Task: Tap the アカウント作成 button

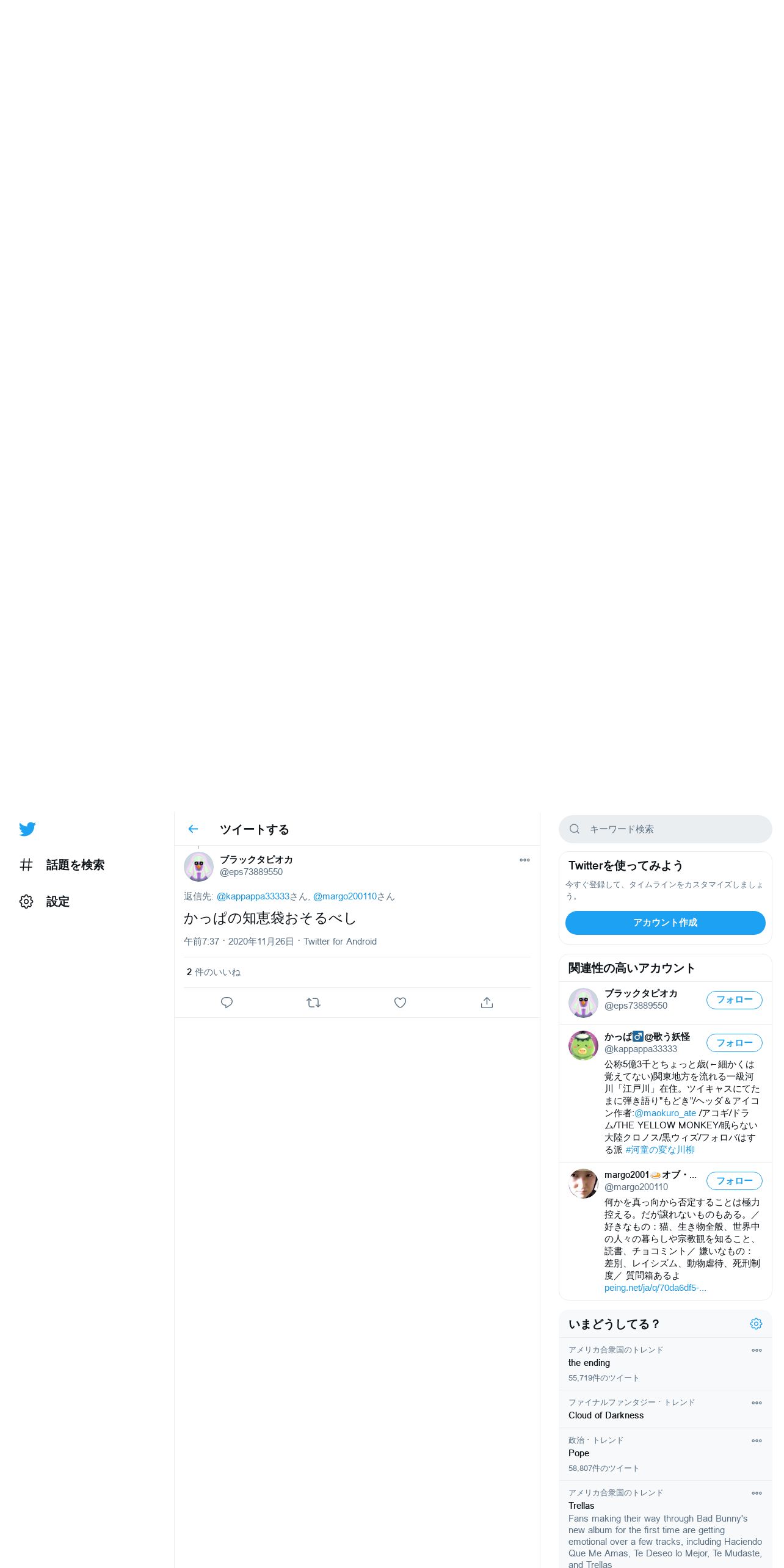Action: tap(665, 923)
